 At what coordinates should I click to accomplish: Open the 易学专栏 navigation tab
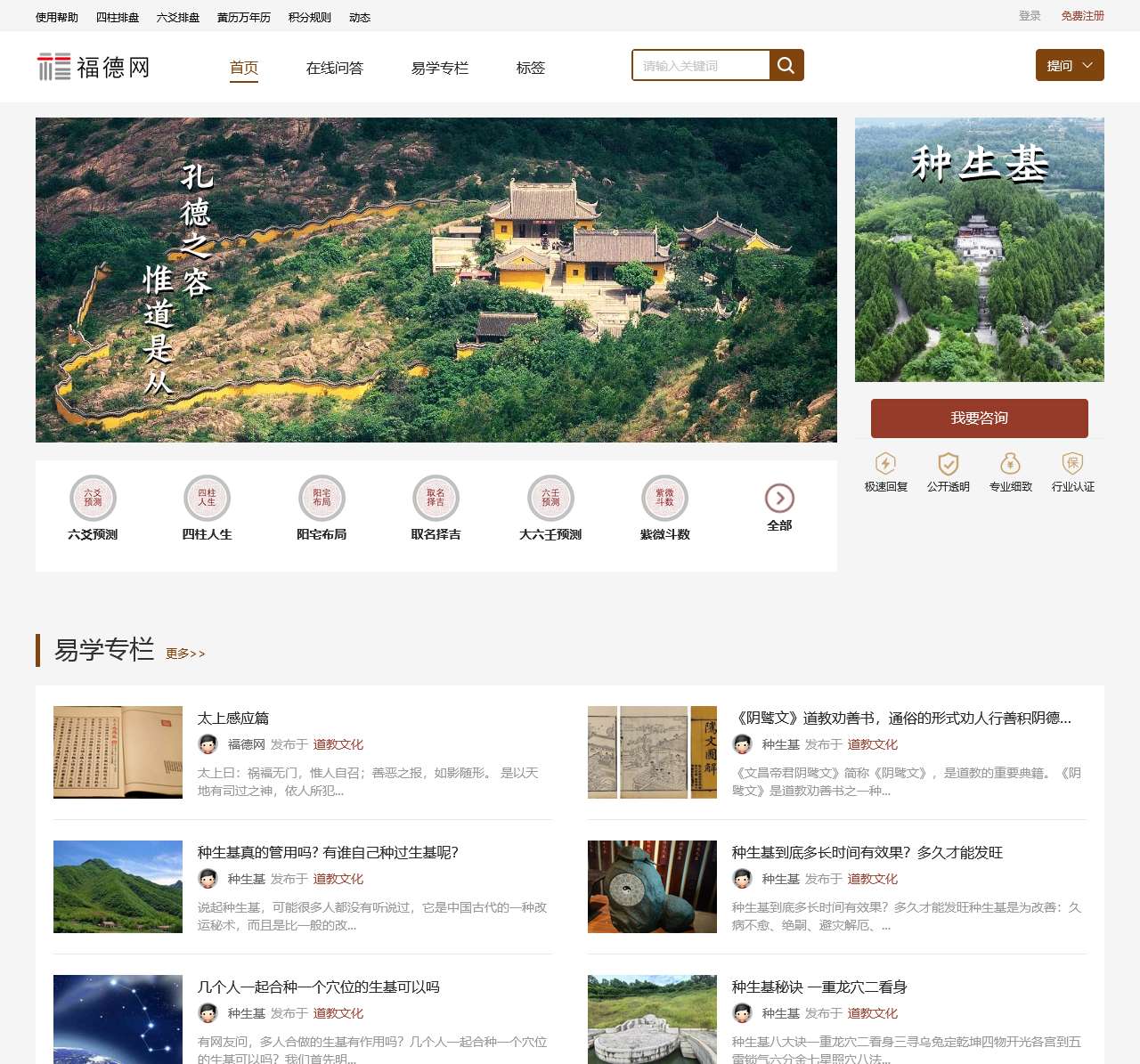[439, 68]
